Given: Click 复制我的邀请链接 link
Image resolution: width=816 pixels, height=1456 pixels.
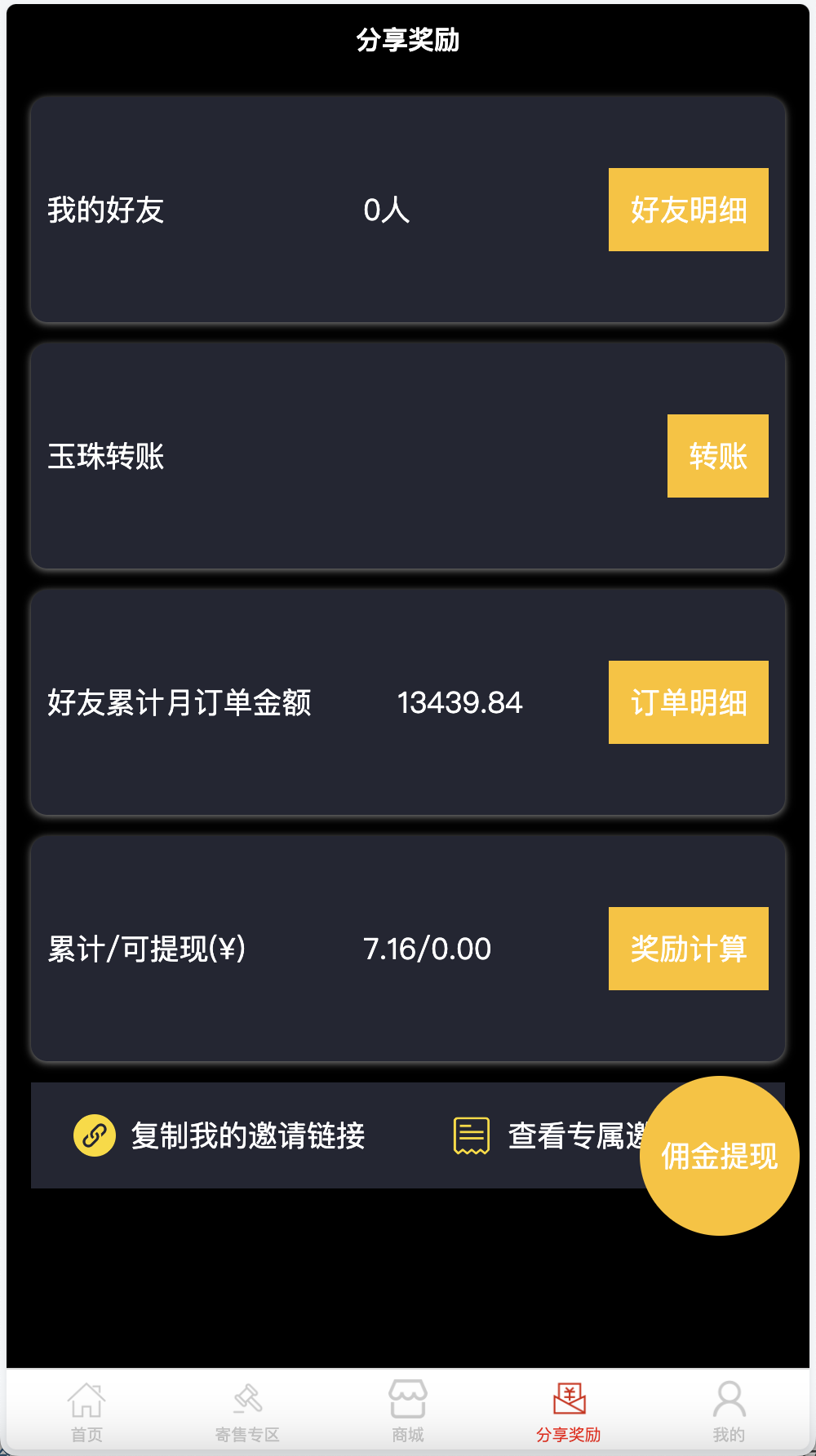Looking at the screenshot, I should pyautogui.click(x=249, y=1135).
